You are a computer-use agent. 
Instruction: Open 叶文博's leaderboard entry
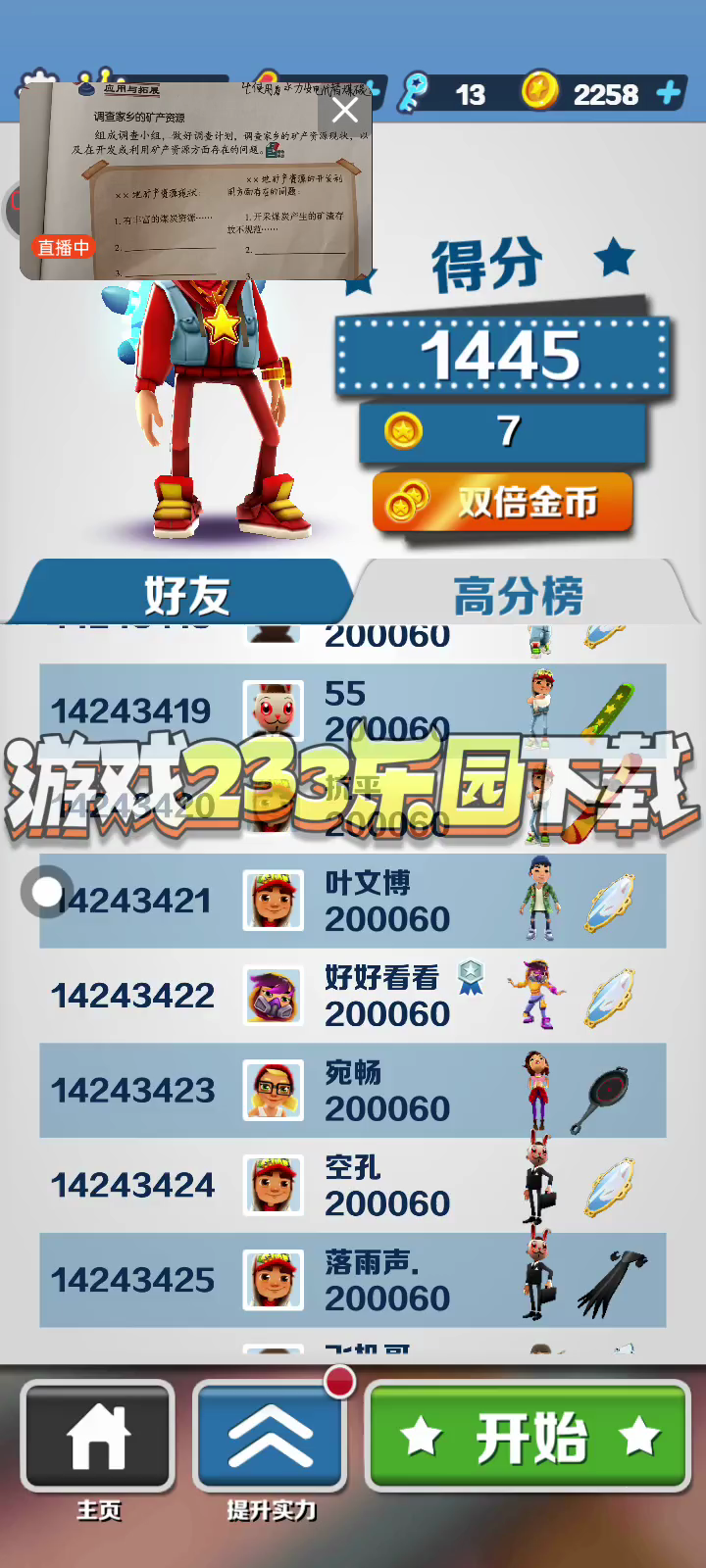[x=353, y=901]
